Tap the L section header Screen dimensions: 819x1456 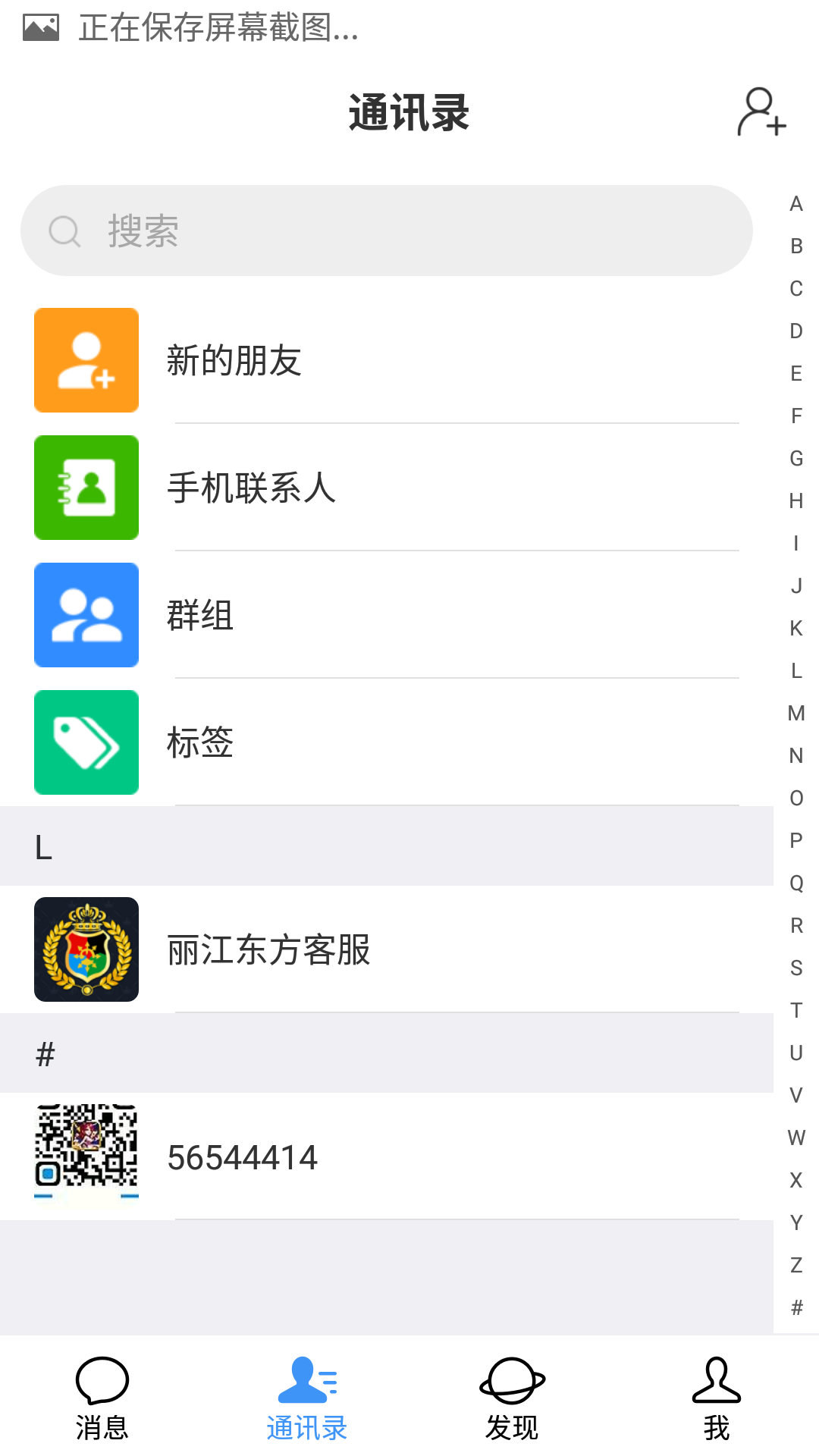coord(44,846)
